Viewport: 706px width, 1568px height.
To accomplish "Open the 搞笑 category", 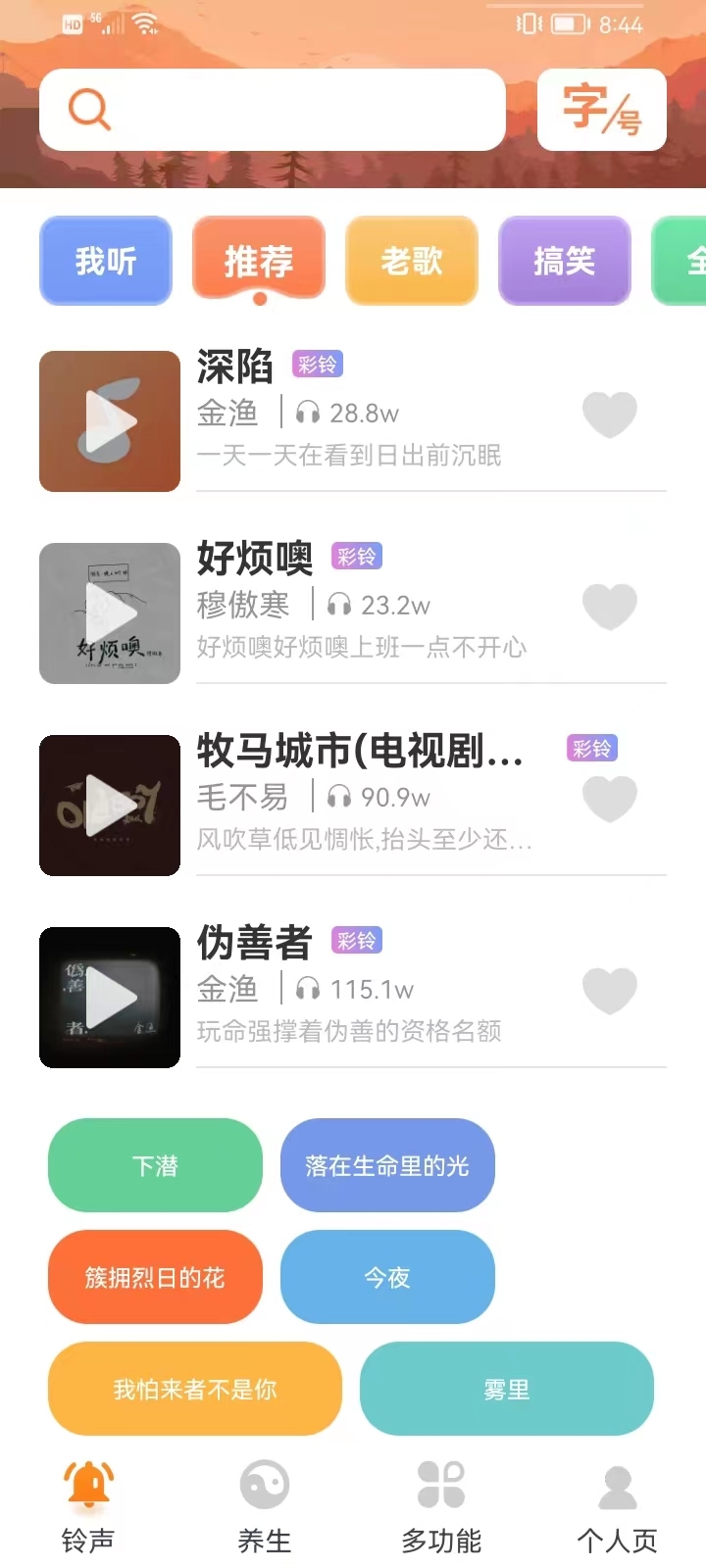I will [x=565, y=260].
